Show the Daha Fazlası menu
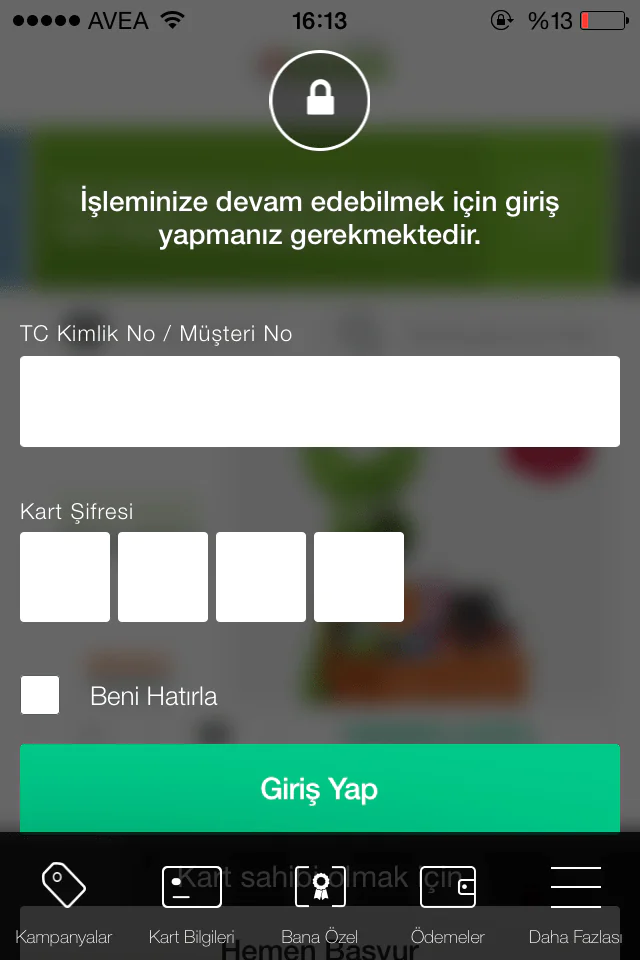Screen dimensions: 640x960 (575, 902)
